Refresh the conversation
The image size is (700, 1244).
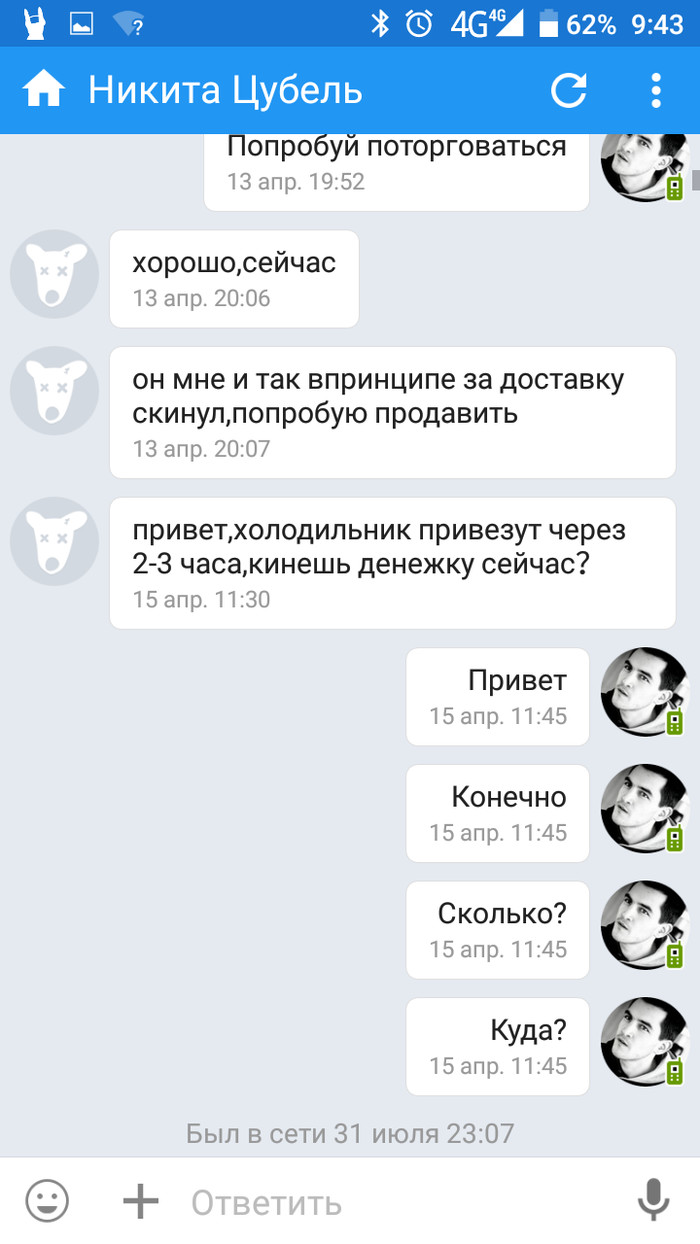pyautogui.click(x=569, y=91)
